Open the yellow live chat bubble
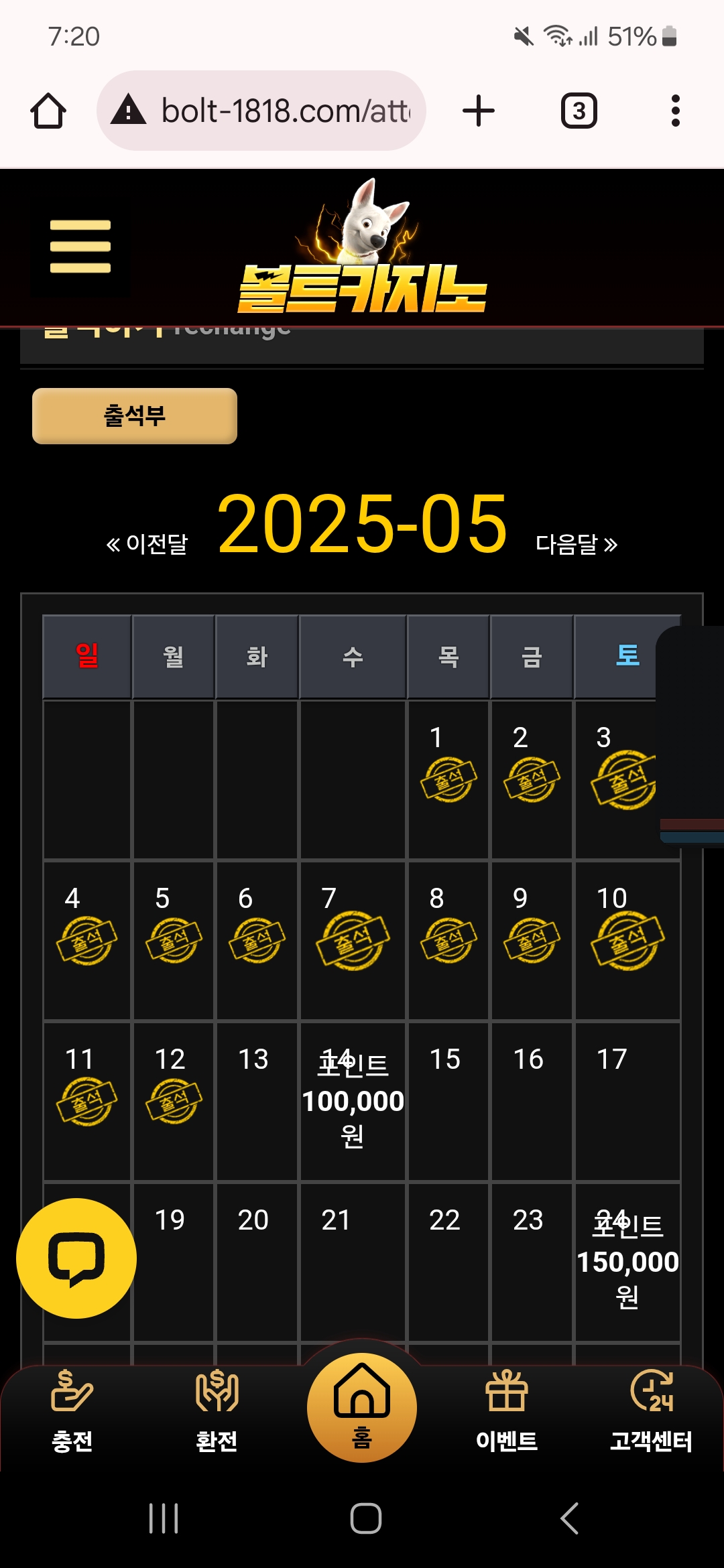The image size is (724, 1568). [76, 1258]
